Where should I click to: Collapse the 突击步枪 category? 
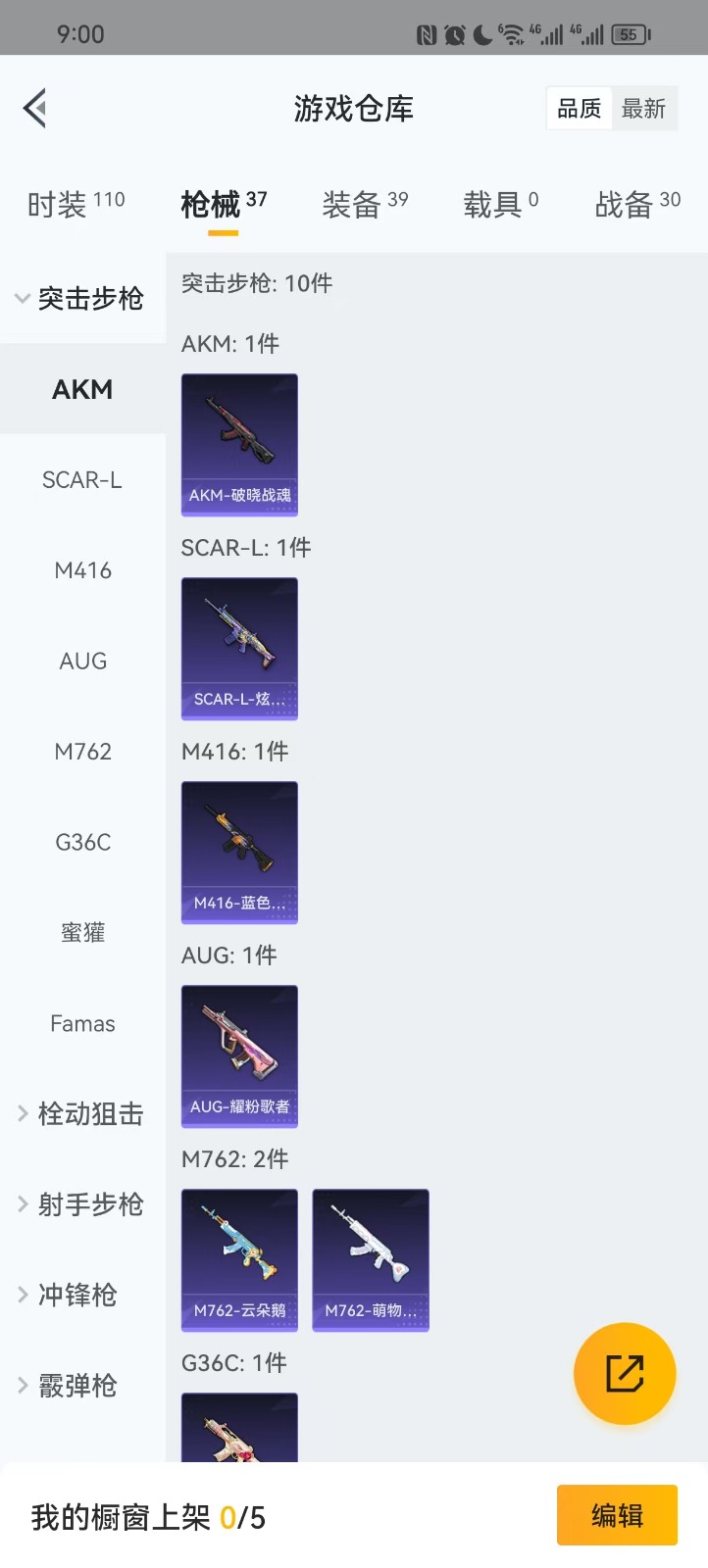(82, 298)
